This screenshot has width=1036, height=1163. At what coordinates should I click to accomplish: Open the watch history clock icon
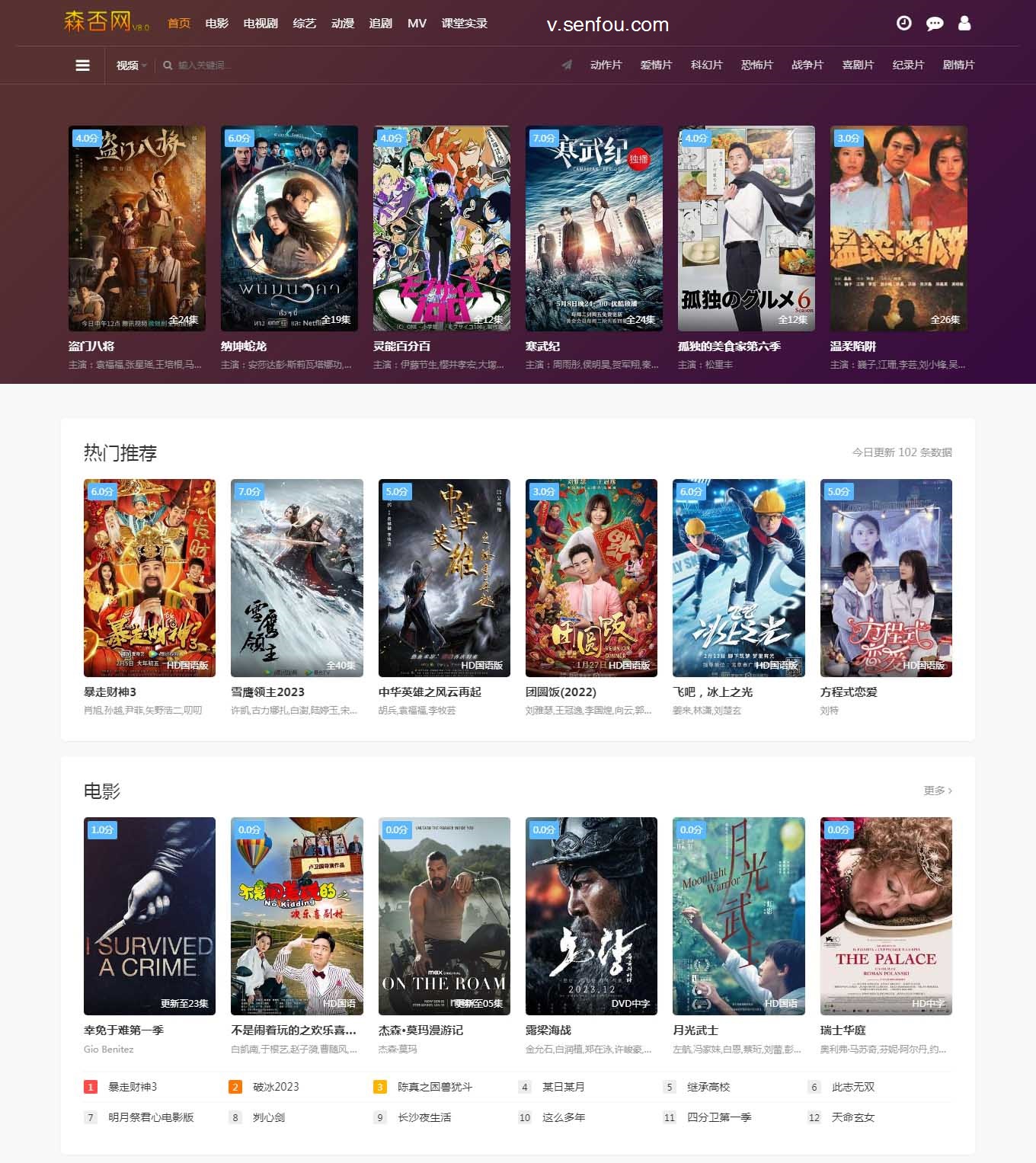pos(903,23)
